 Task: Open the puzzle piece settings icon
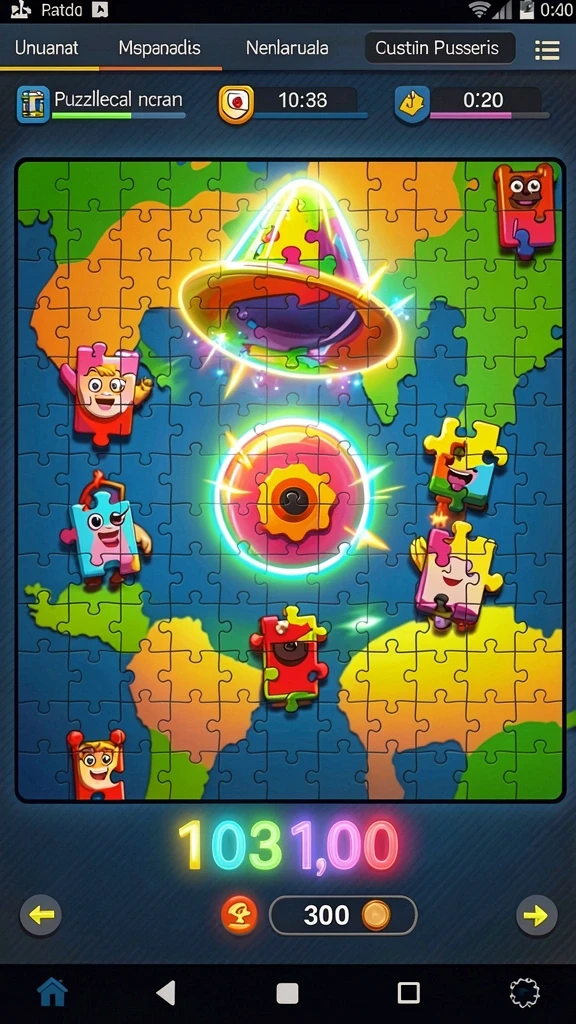[x=524, y=993]
